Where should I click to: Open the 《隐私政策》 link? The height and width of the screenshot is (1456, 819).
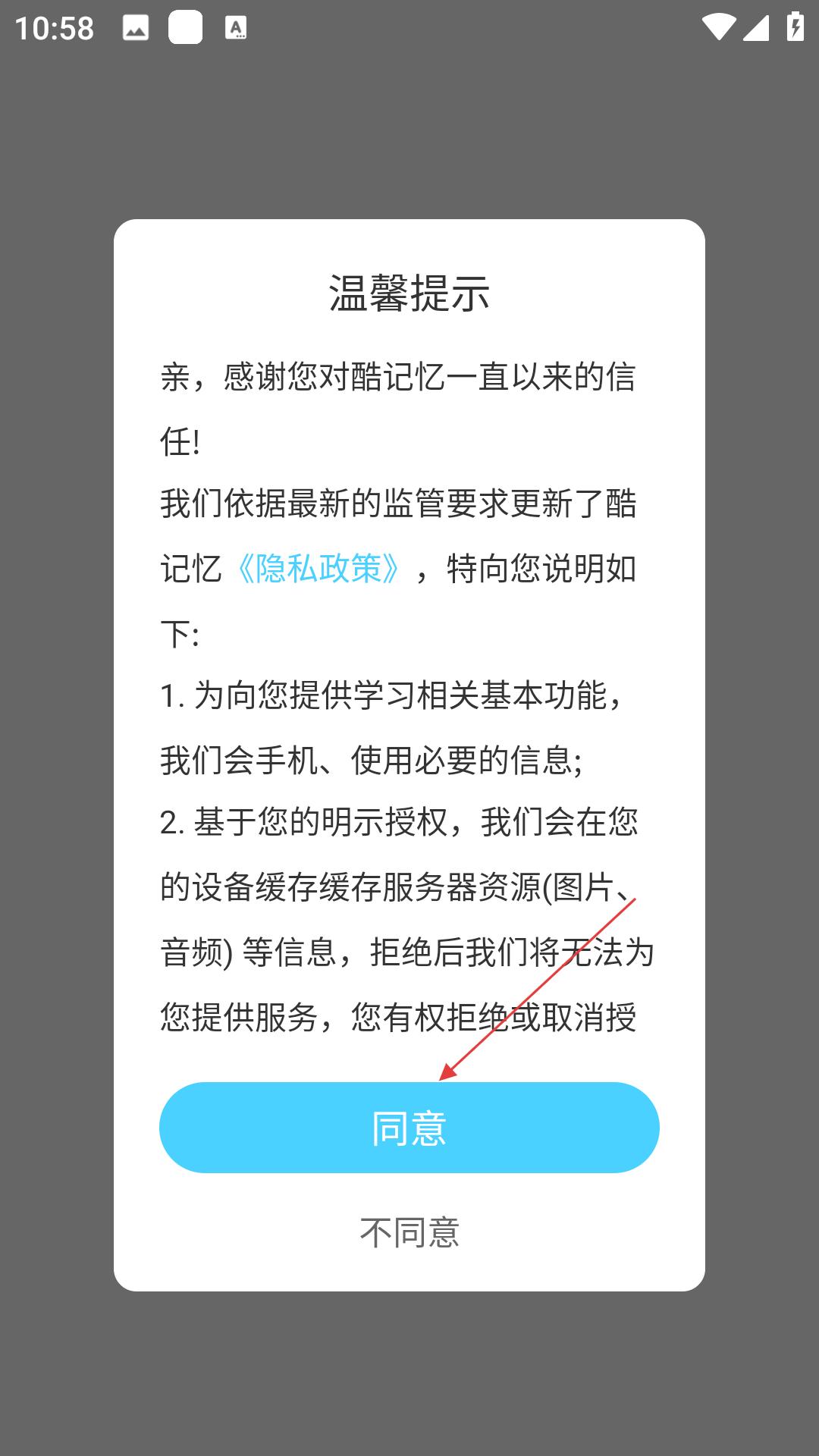coord(318,569)
